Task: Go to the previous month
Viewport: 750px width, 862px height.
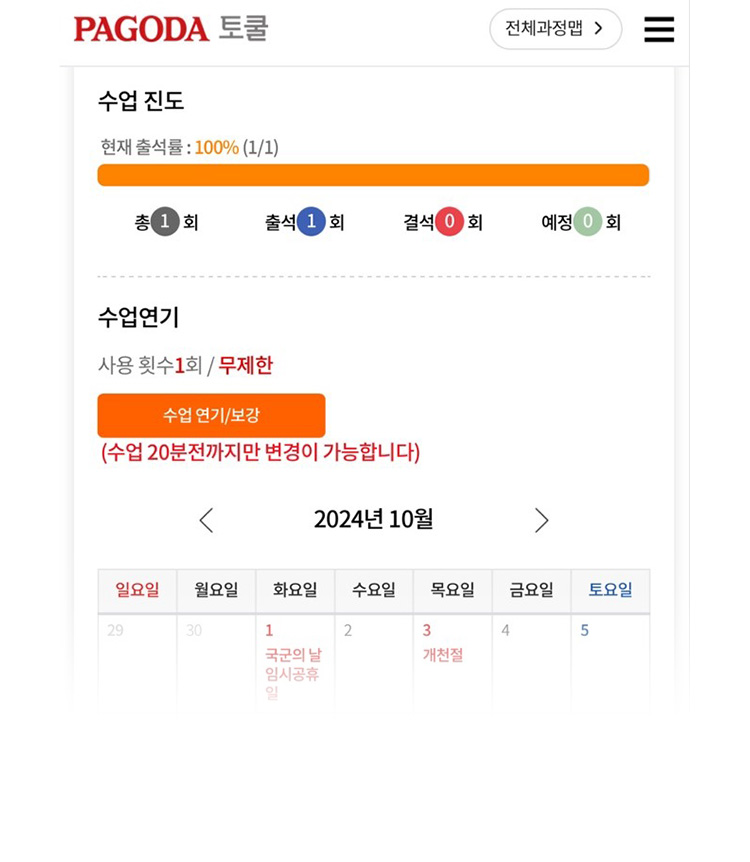Action: click(x=206, y=520)
